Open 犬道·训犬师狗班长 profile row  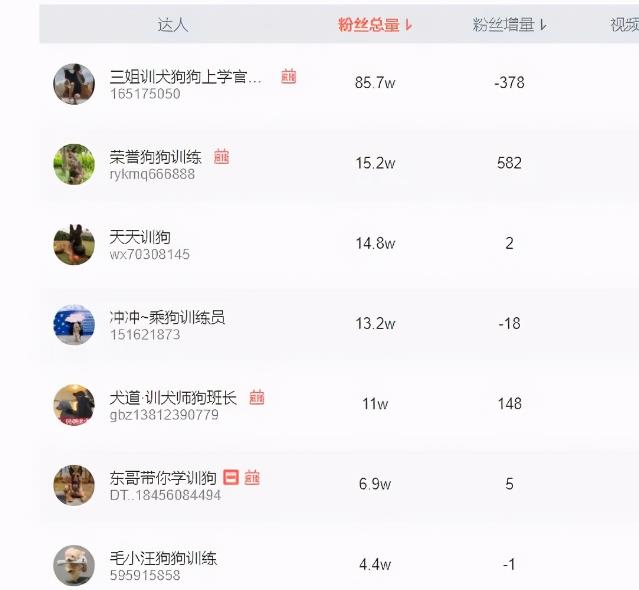click(x=173, y=397)
